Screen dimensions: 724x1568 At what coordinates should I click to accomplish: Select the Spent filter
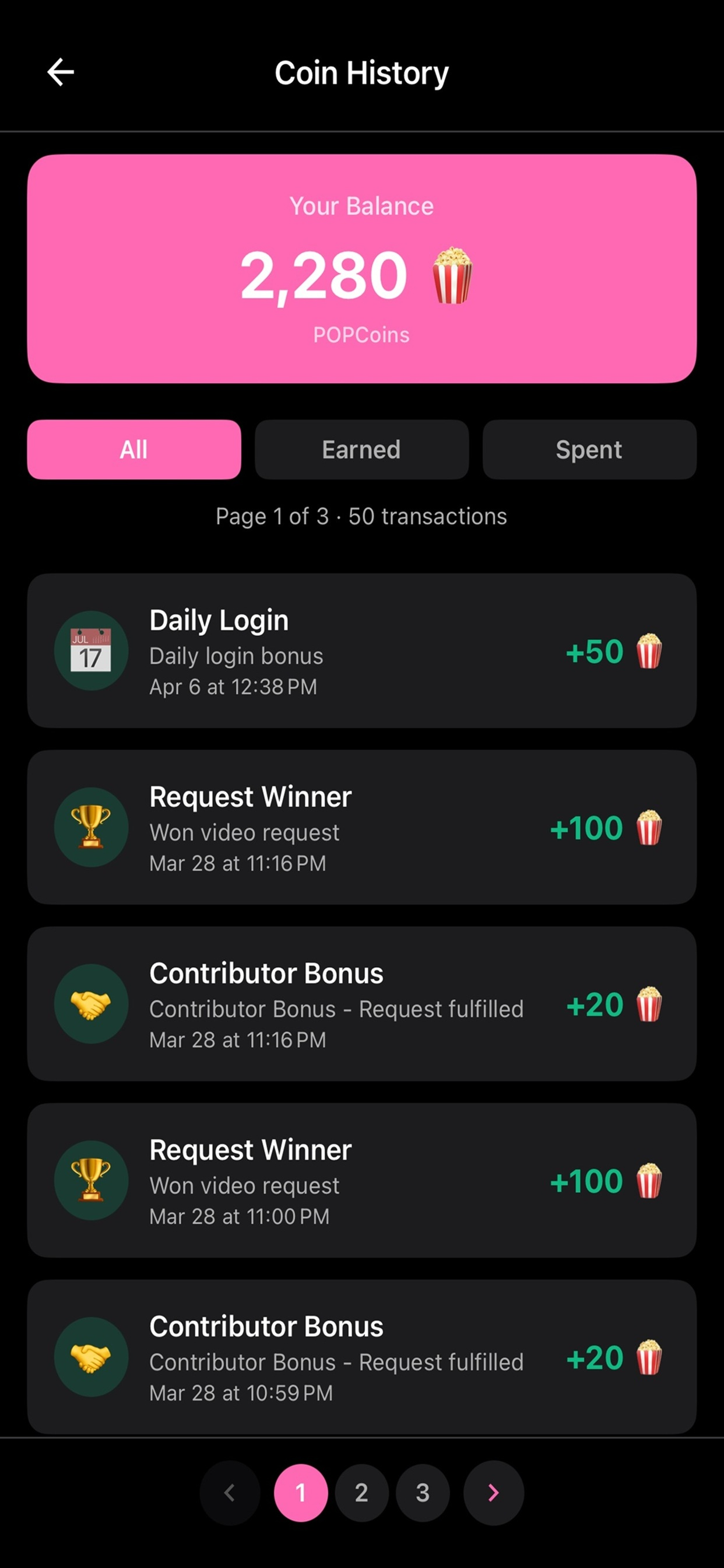coord(589,449)
